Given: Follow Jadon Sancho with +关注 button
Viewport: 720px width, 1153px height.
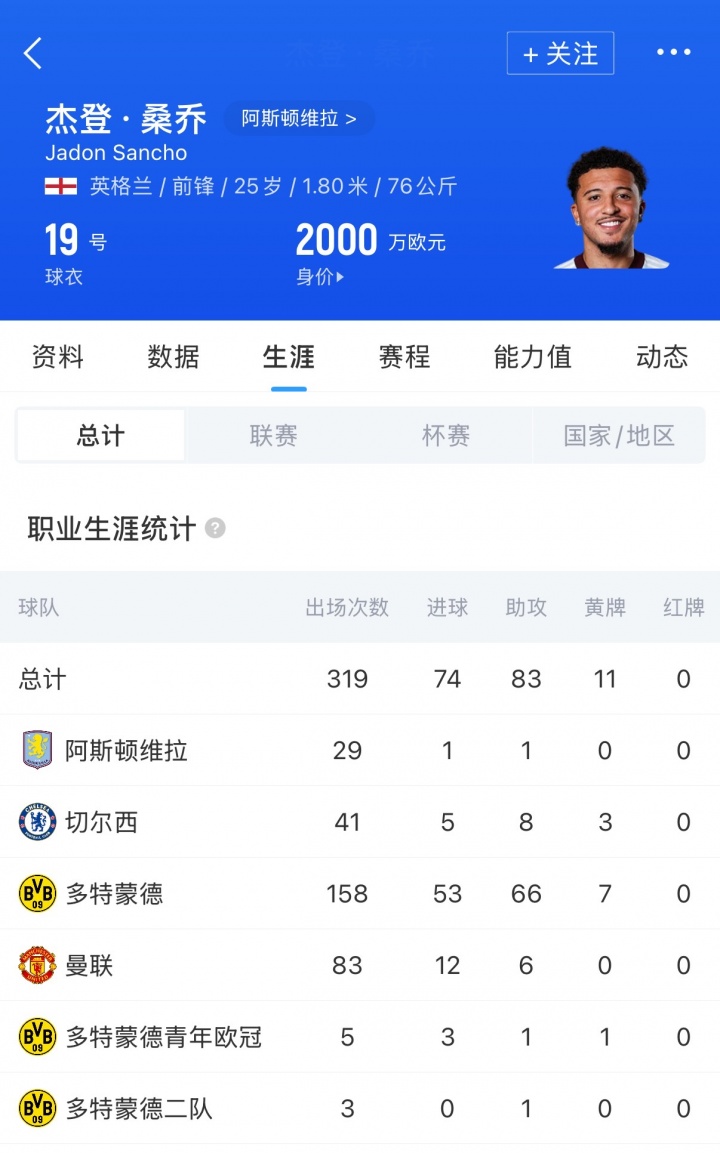Looking at the screenshot, I should [x=560, y=54].
